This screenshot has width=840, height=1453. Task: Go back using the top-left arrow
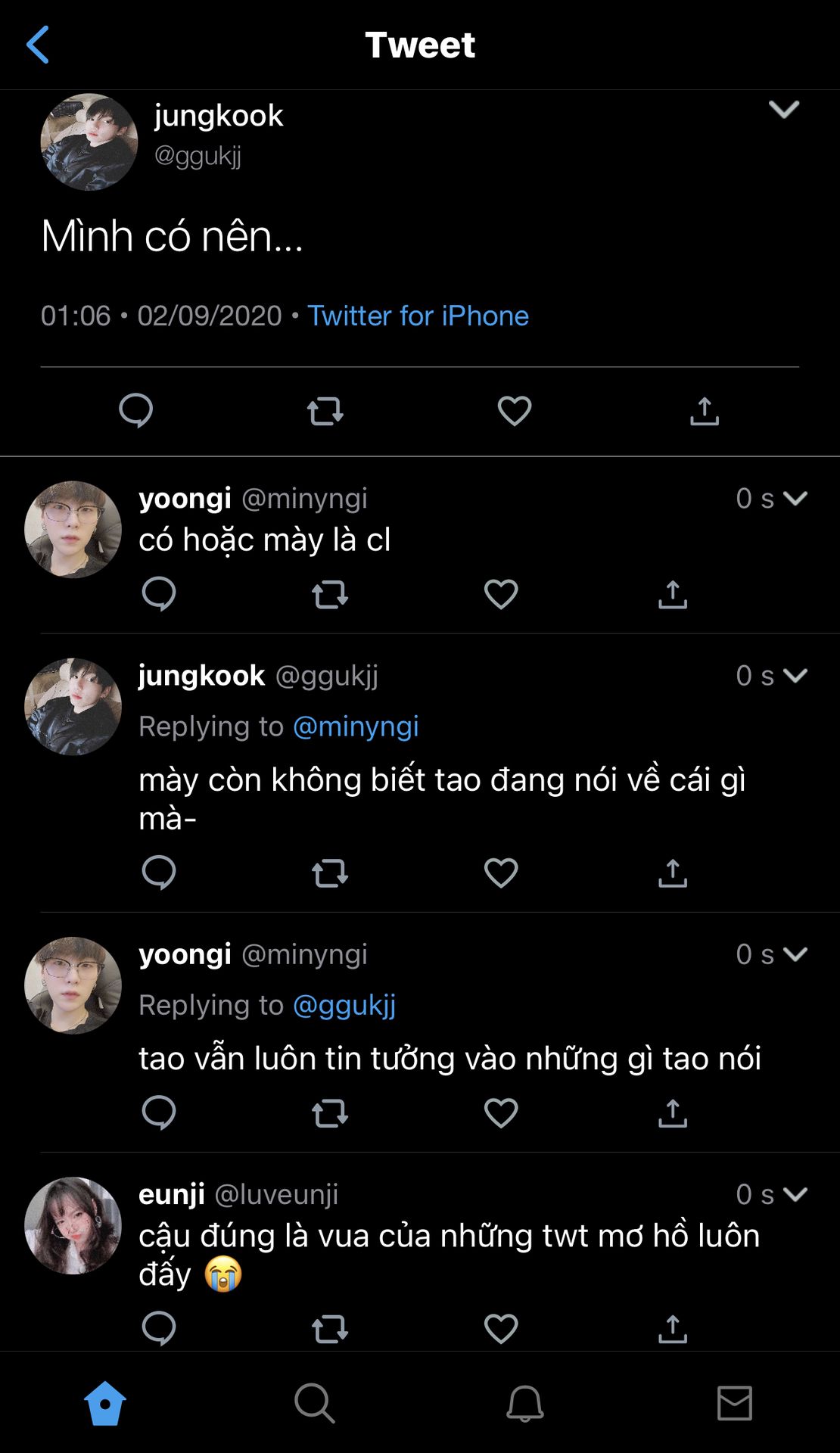[38, 45]
